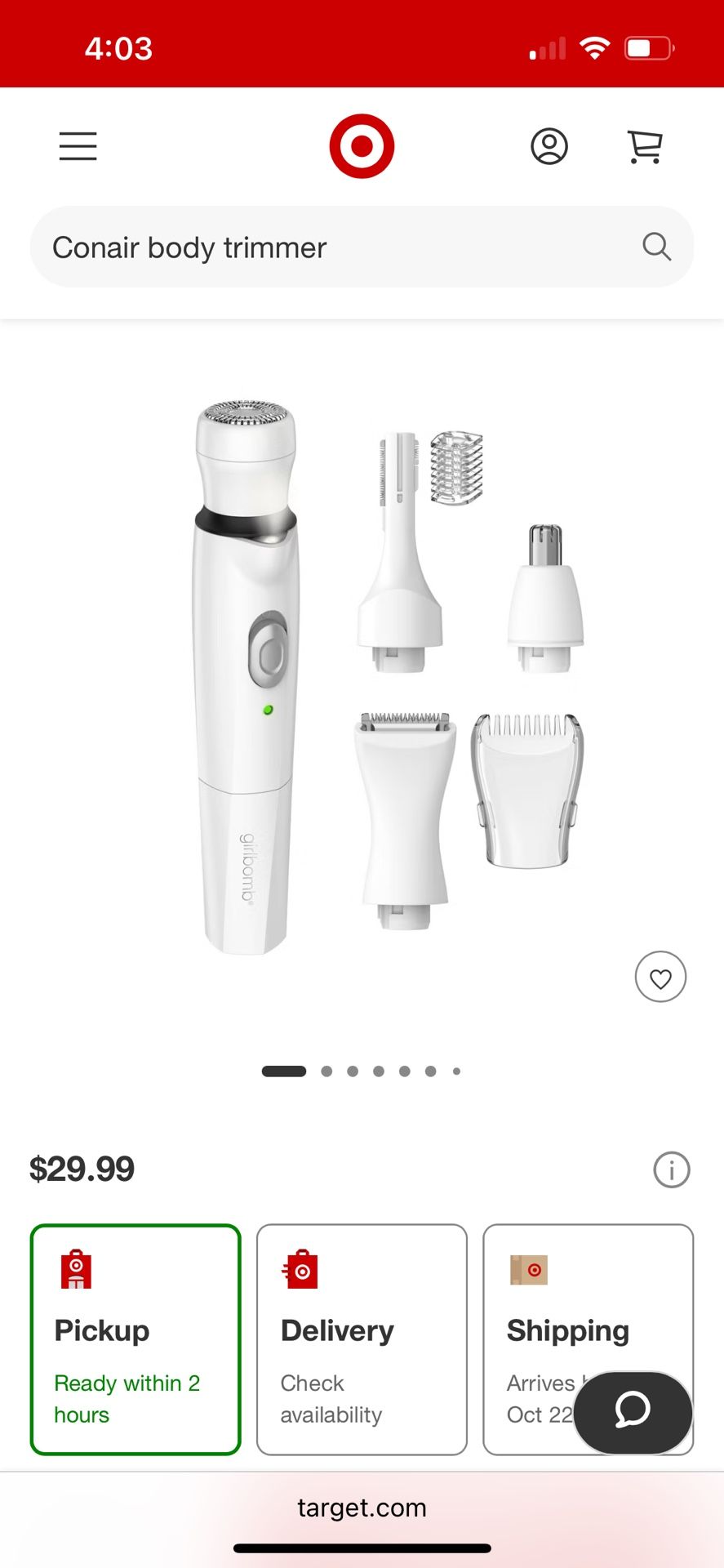Image resolution: width=724 pixels, height=1568 pixels.
Task: Open the hamburger navigation menu
Action: tap(78, 146)
